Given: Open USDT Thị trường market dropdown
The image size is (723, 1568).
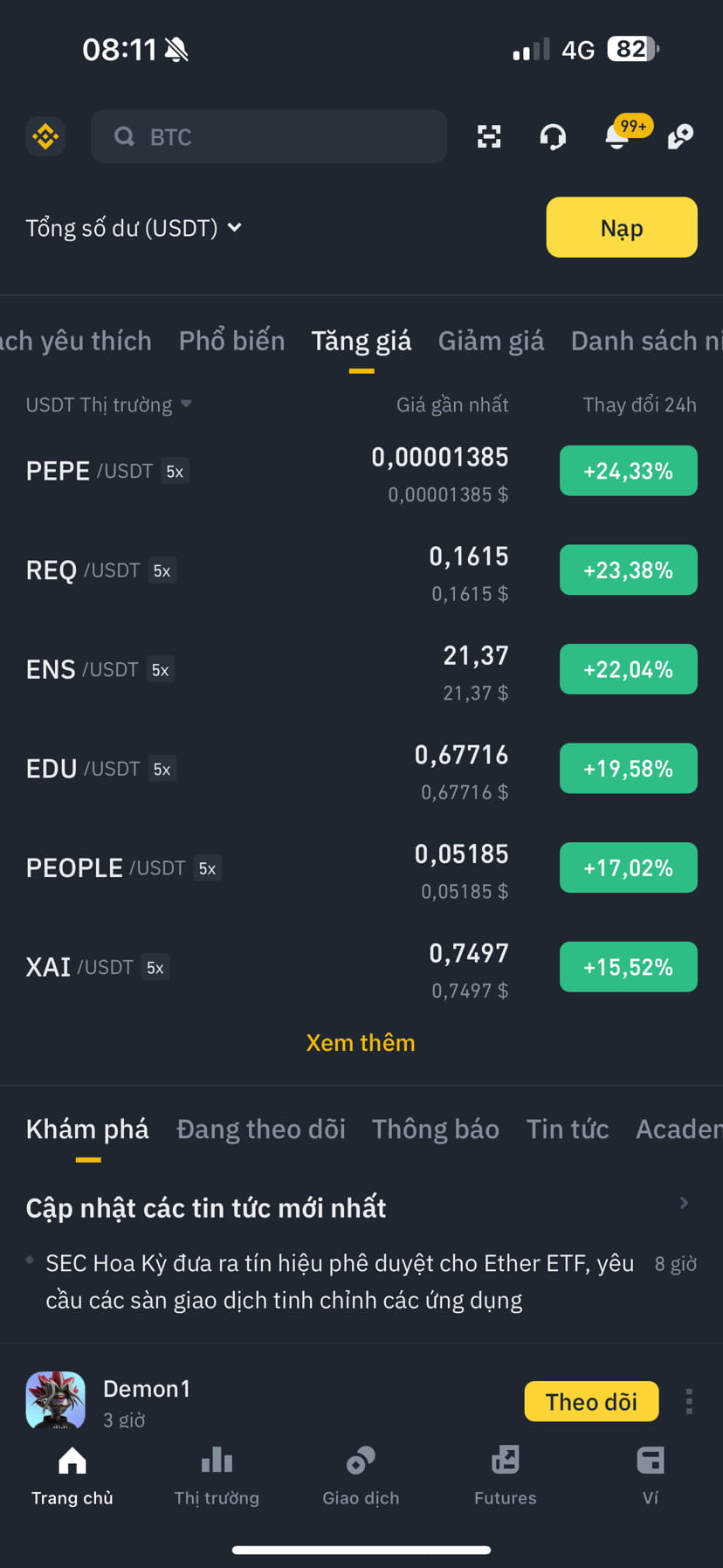Looking at the screenshot, I should (x=108, y=404).
